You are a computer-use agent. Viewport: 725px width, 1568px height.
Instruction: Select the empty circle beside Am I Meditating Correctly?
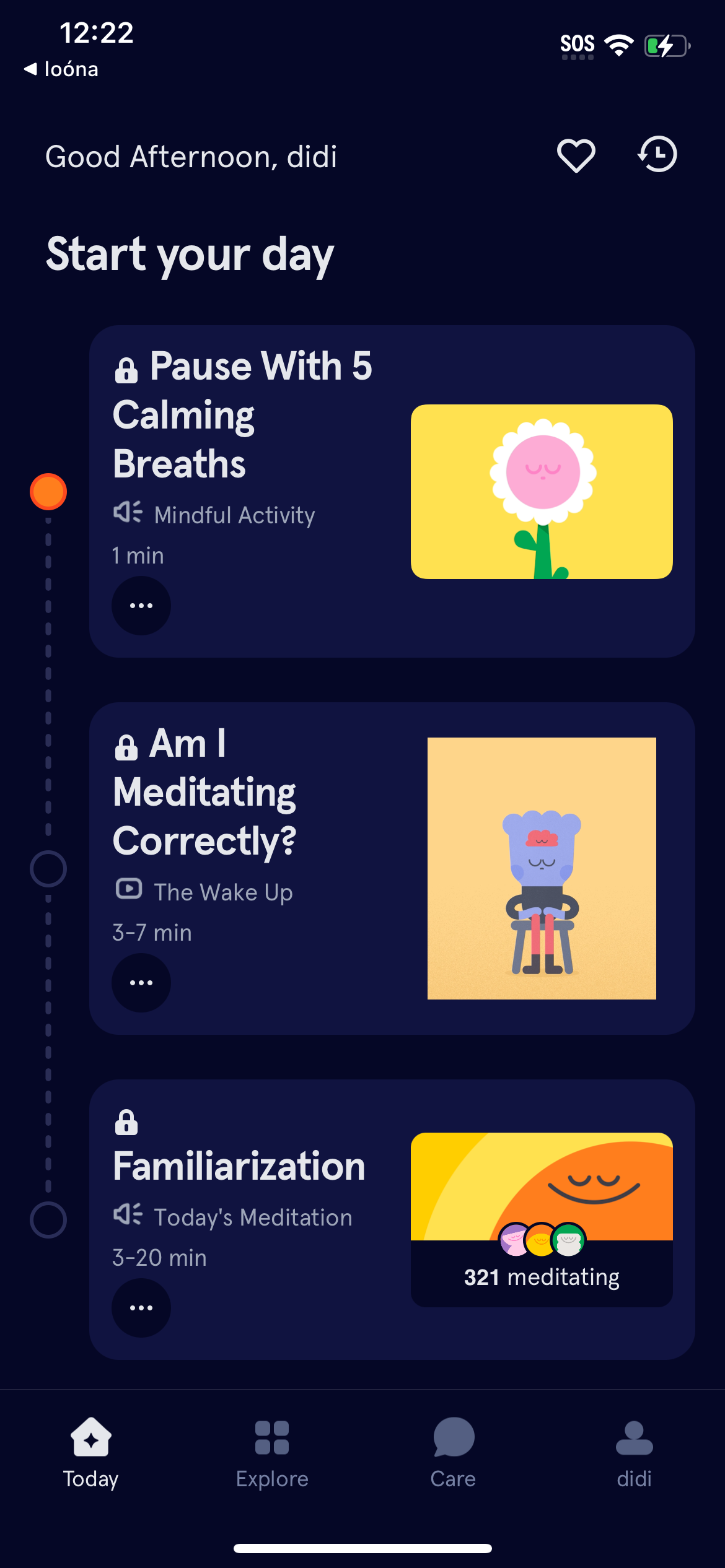pyautogui.click(x=48, y=869)
